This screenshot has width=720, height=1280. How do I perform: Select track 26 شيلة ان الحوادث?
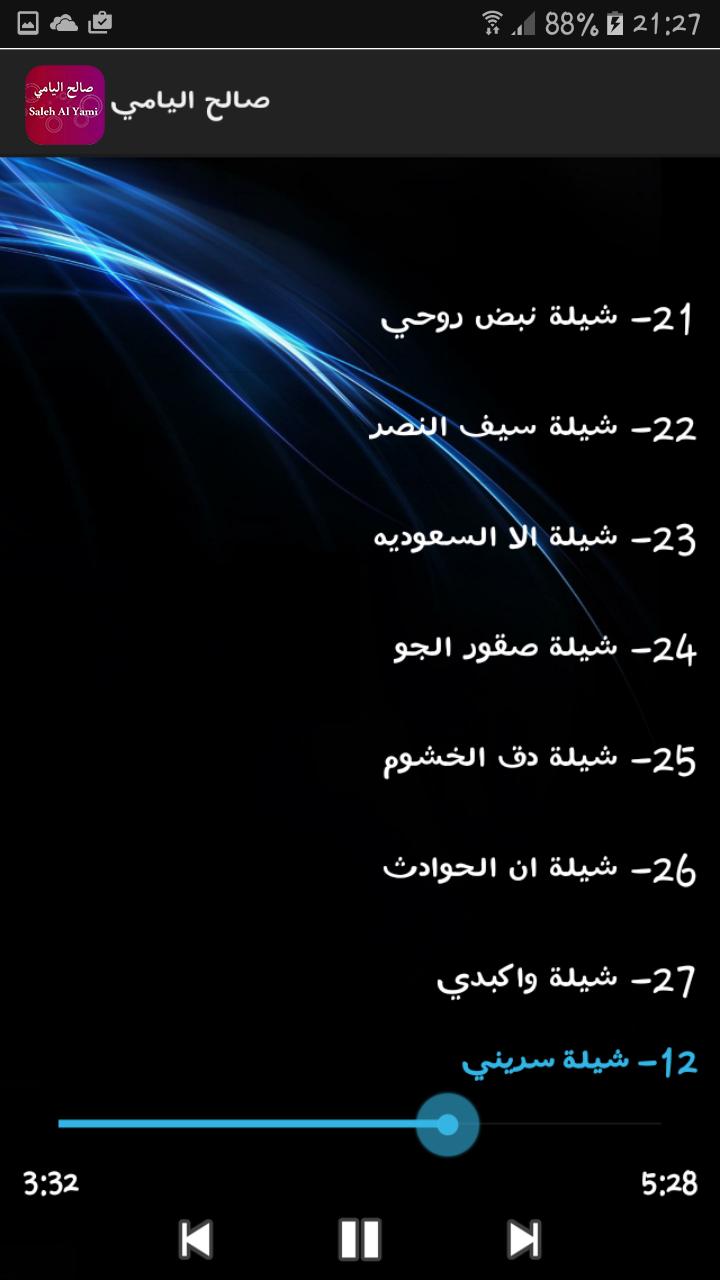[539, 870]
